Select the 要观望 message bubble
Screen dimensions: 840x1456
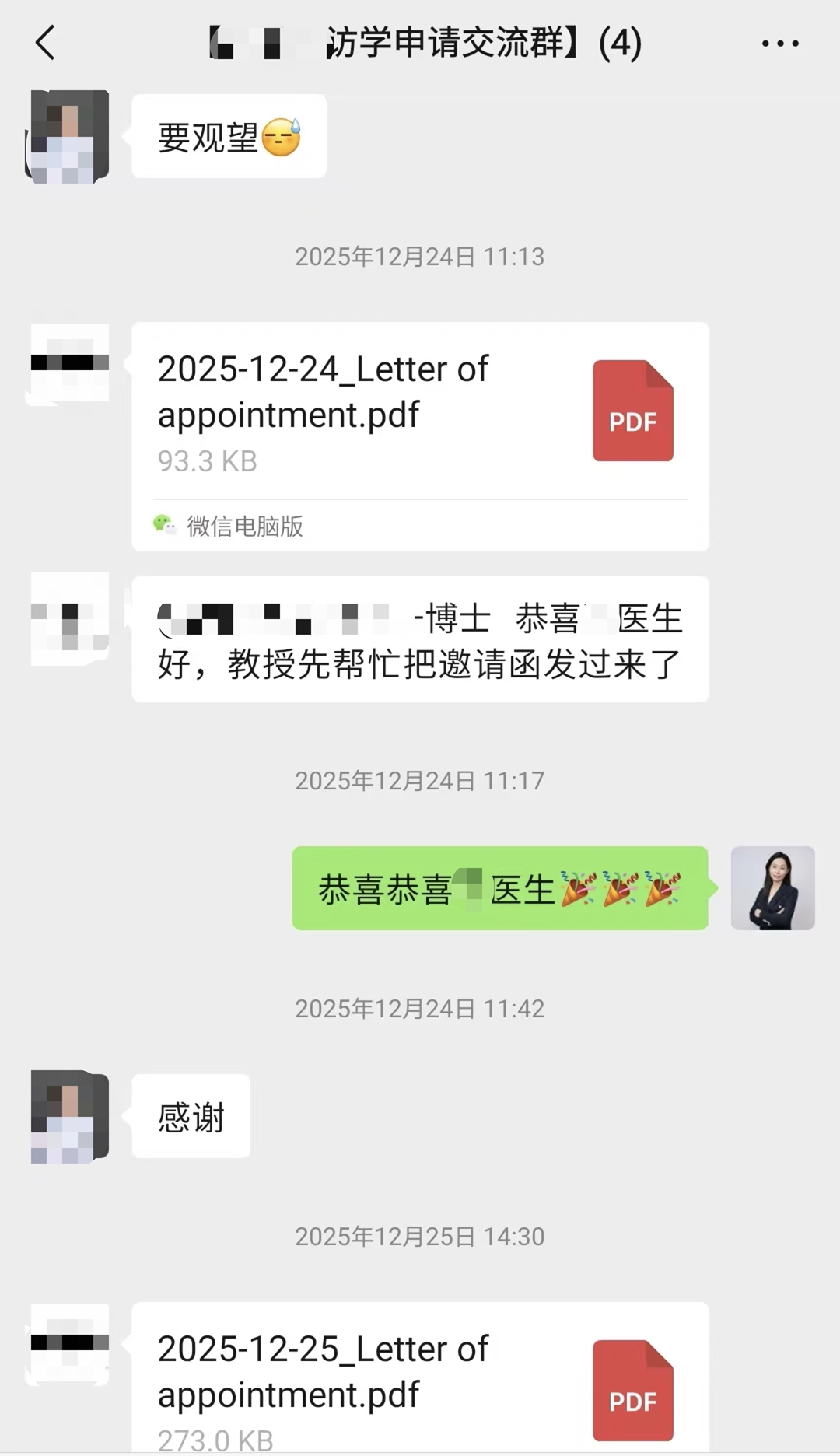(228, 137)
